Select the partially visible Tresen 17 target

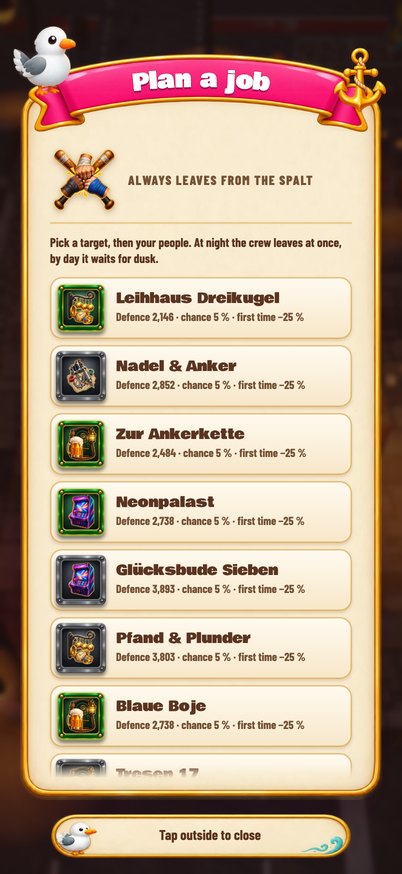[201, 765]
